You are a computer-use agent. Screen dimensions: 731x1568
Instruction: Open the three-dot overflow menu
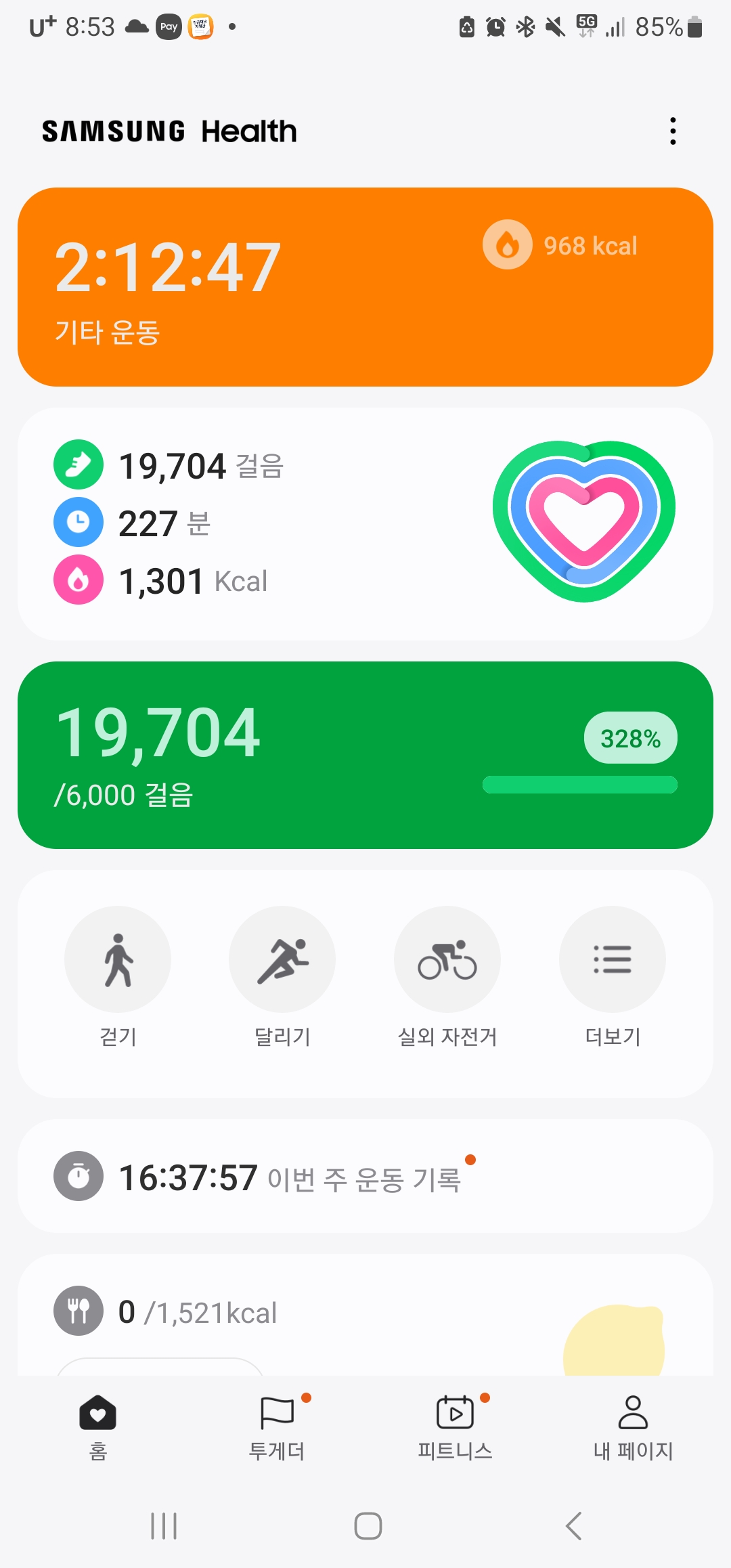pos(673,131)
